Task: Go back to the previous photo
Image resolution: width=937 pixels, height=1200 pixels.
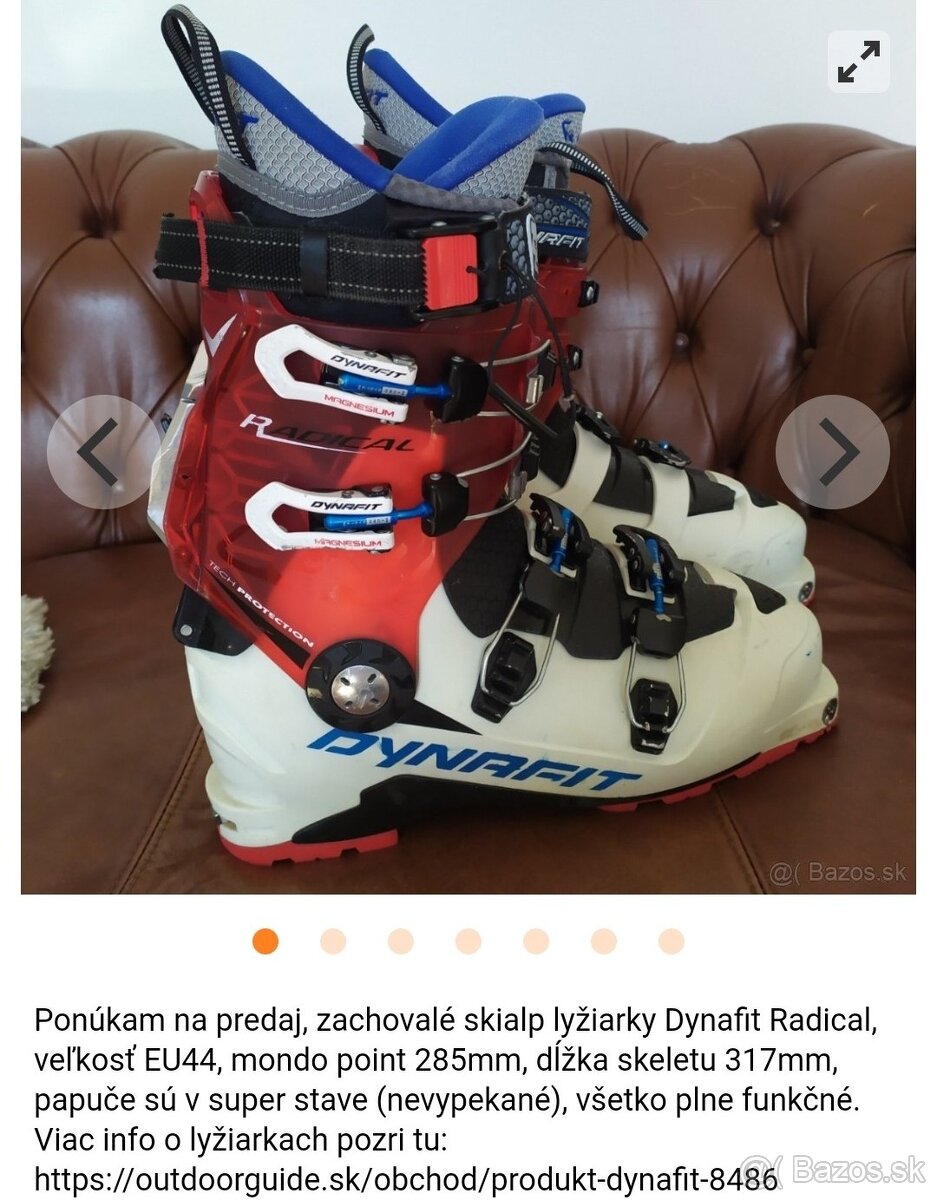Action: 104,452
